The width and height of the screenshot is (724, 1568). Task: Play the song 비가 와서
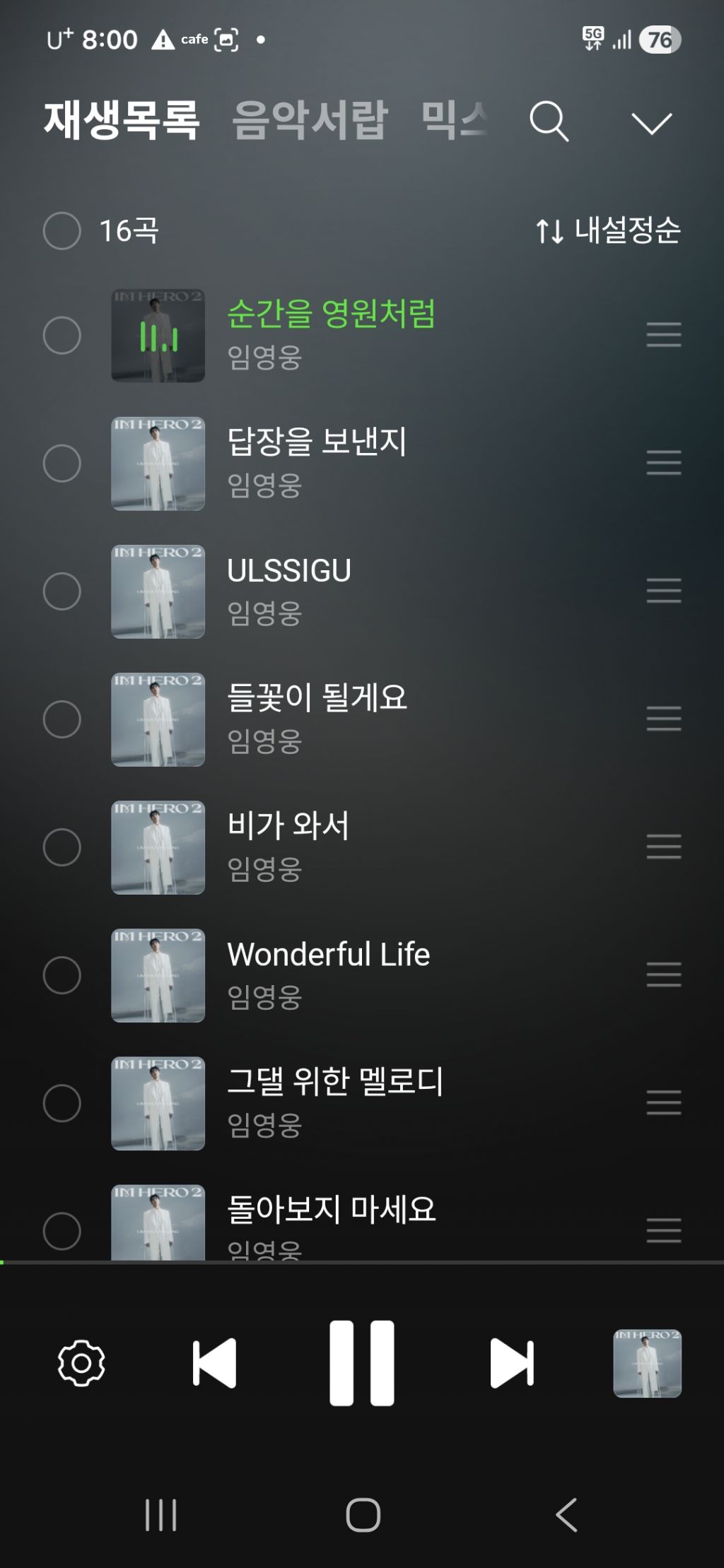pyautogui.click(x=288, y=826)
